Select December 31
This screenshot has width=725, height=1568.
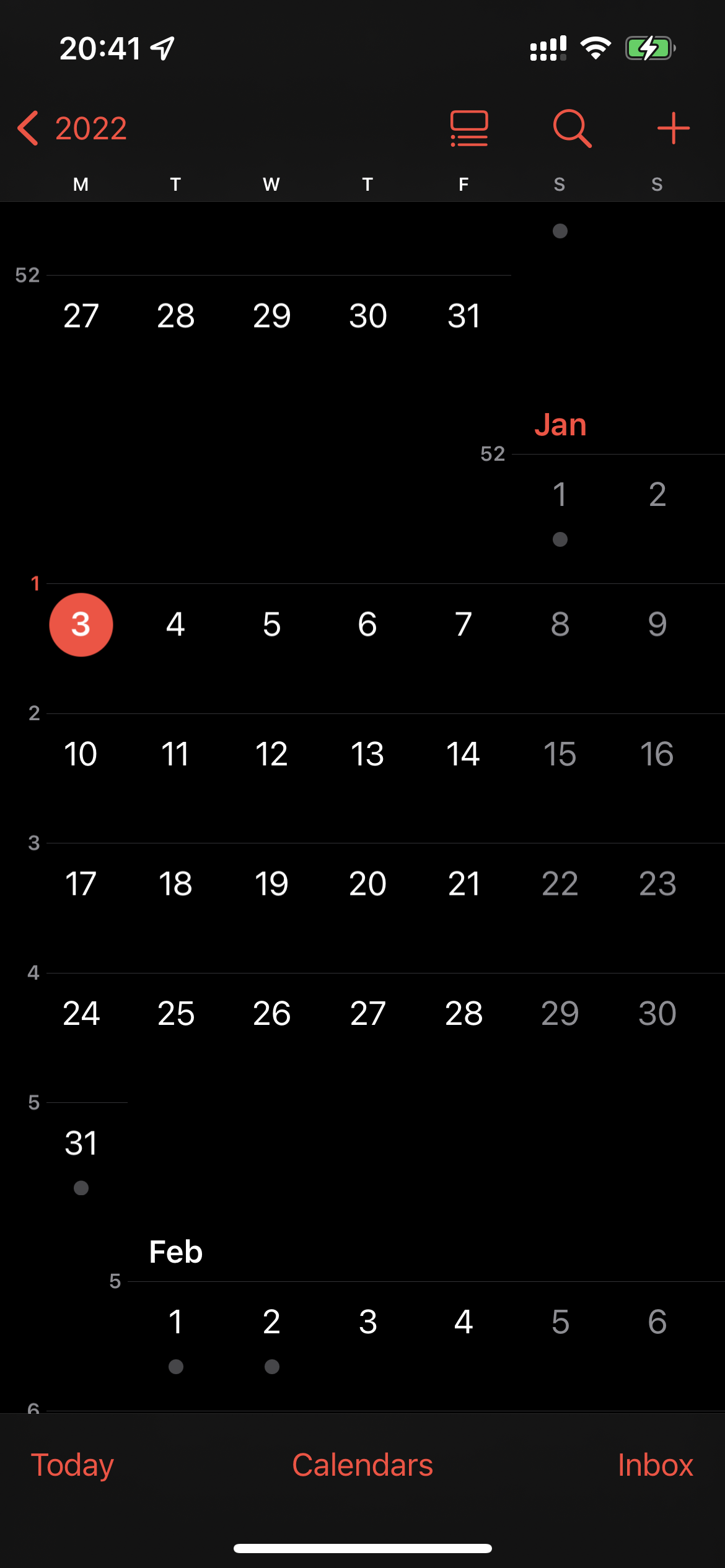(464, 316)
